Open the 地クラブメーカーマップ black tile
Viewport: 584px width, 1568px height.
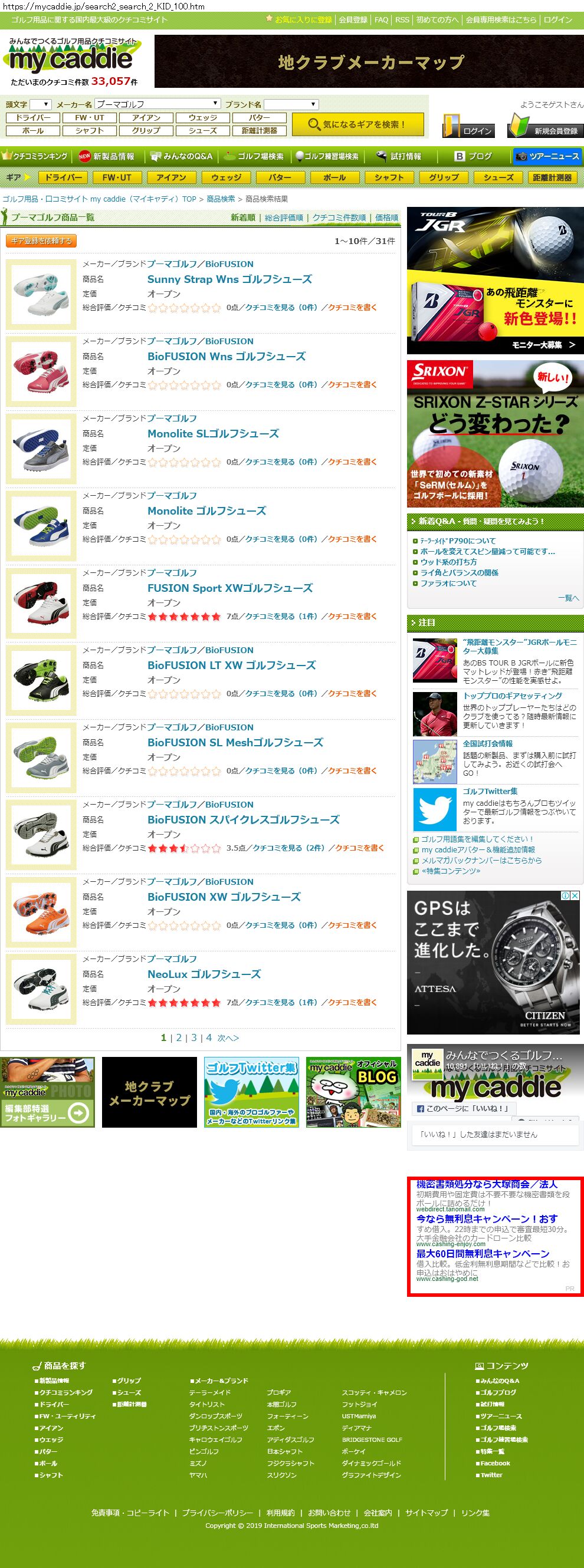tap(149, 1093)
